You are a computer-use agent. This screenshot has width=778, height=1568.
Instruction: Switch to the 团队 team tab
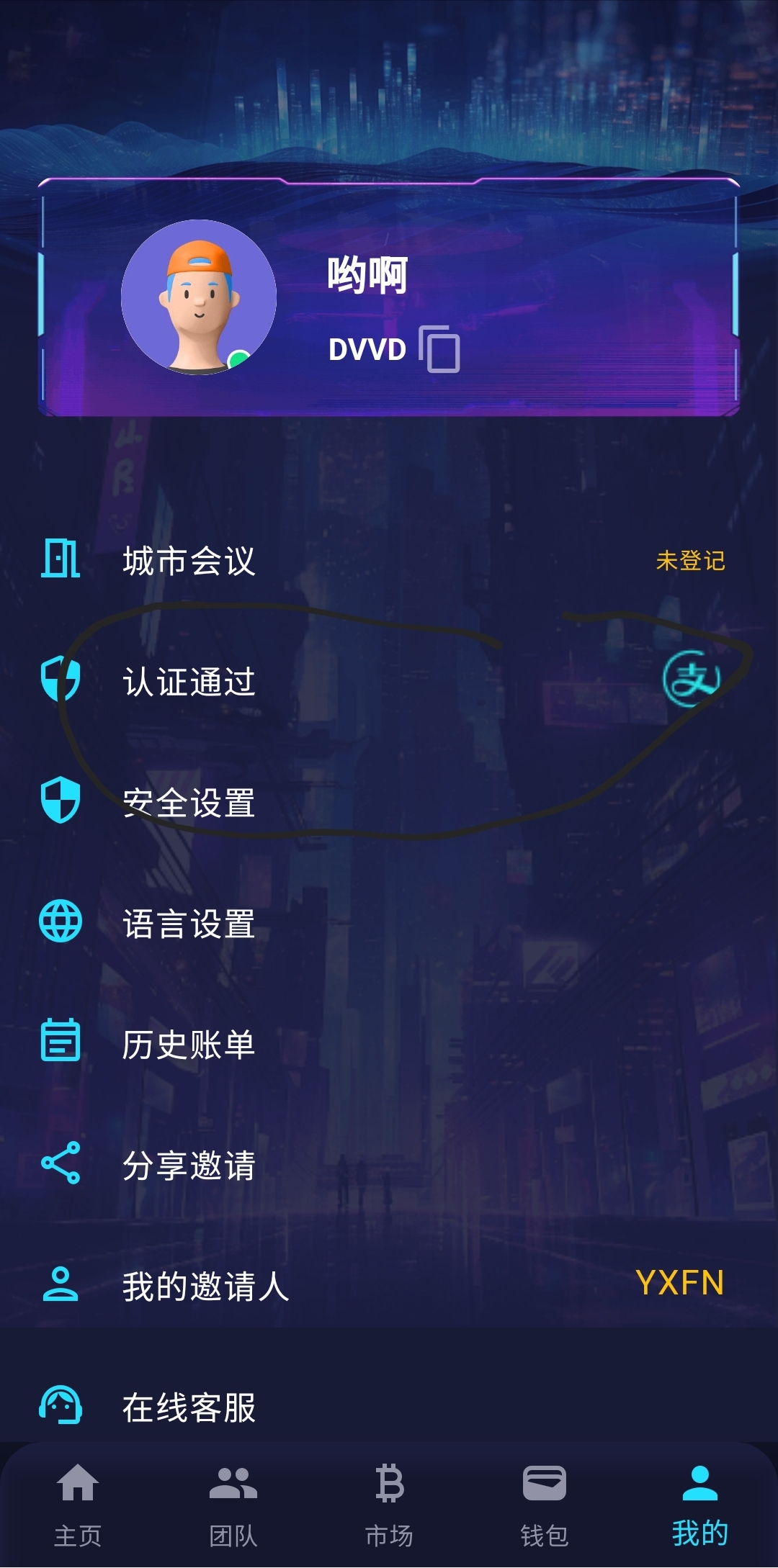pyautogui.click(x=233, y=1505)
